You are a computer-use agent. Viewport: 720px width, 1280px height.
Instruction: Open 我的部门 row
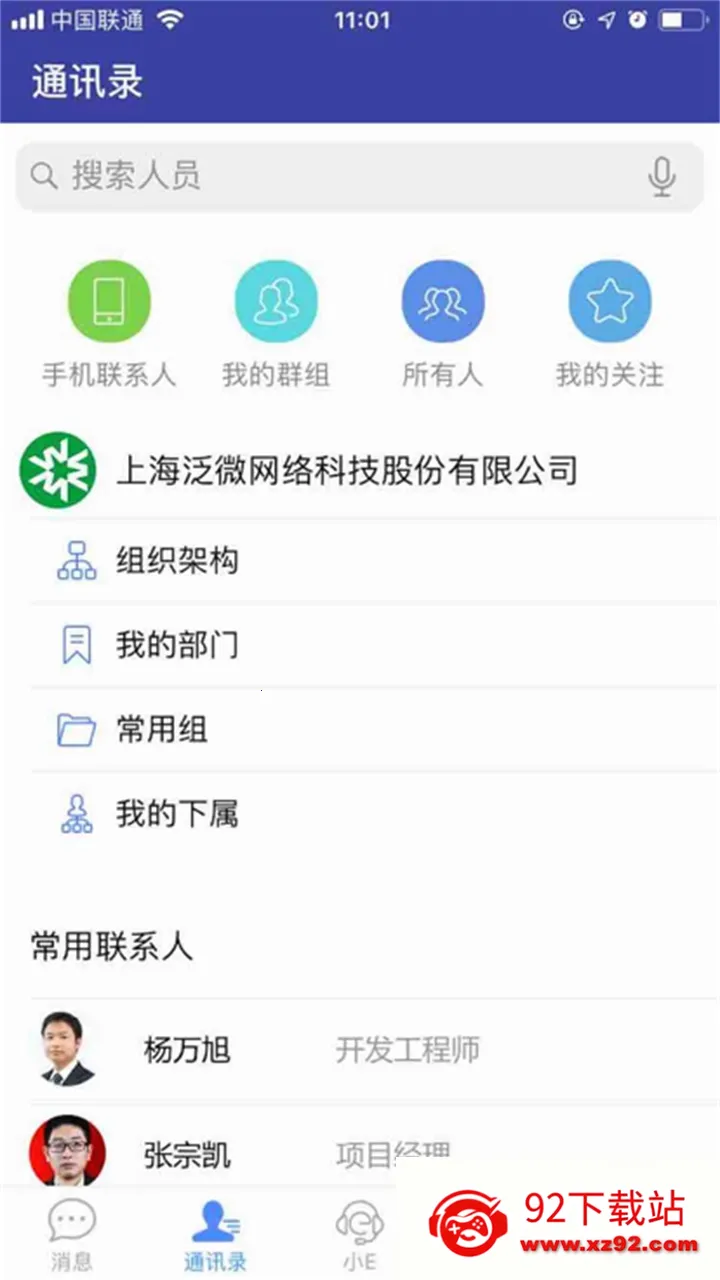click(375, 646)
